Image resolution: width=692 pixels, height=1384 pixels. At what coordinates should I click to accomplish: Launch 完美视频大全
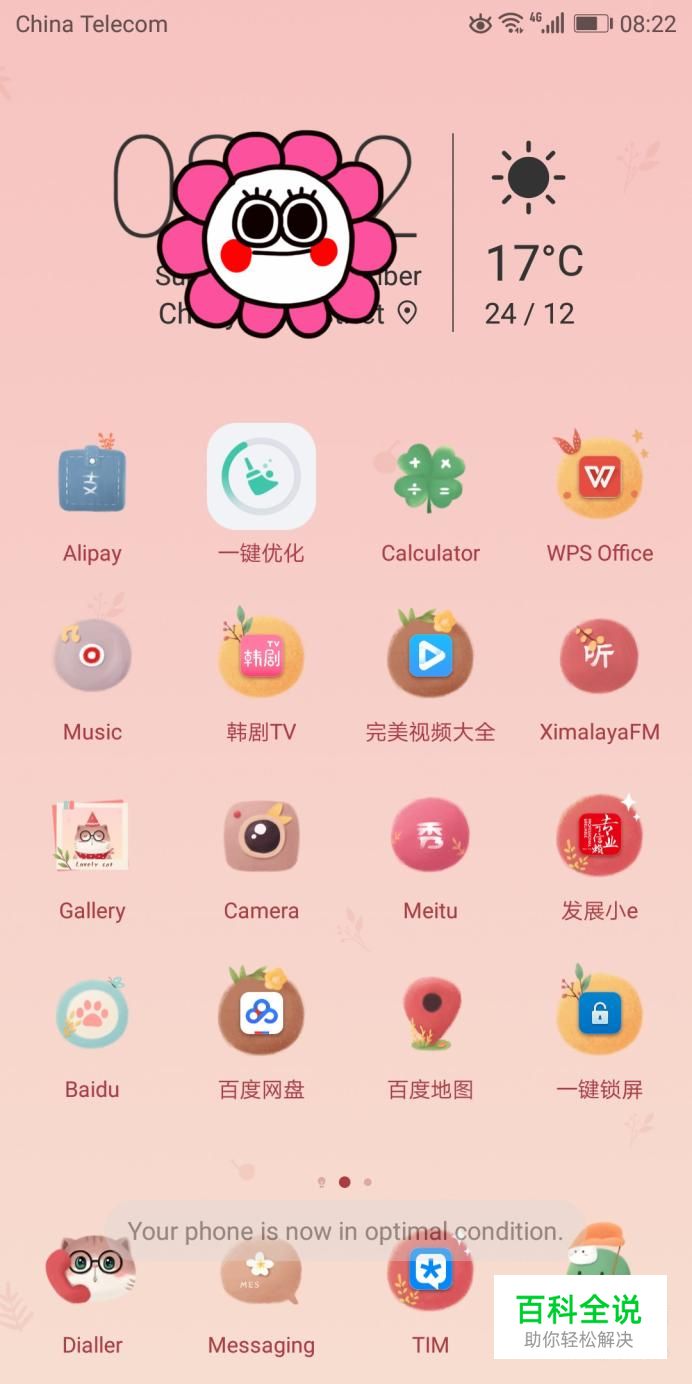click(x=430, y=656)
